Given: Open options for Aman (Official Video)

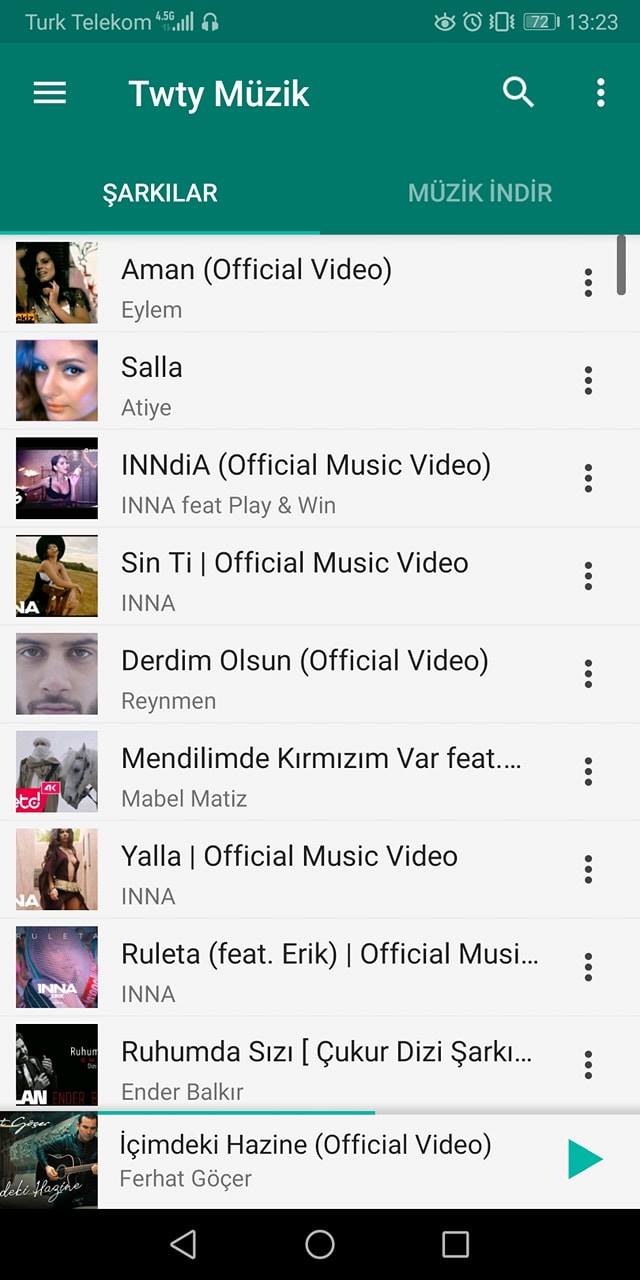Looking at the screenshot, I should tap(588, 283).
